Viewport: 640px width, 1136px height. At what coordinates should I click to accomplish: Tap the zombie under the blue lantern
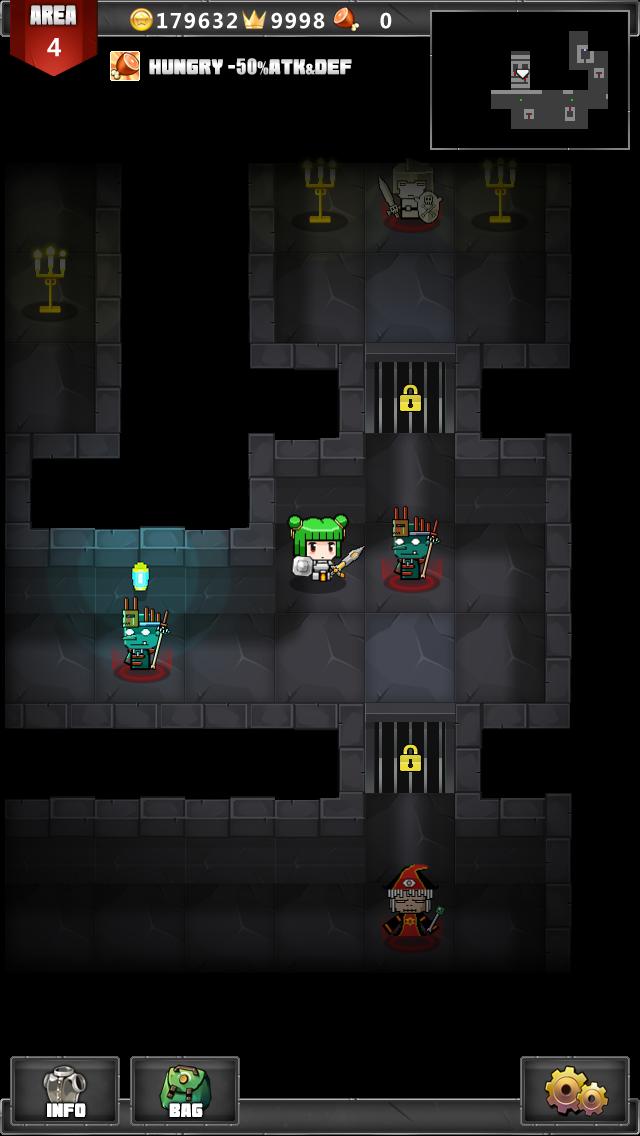142,637
